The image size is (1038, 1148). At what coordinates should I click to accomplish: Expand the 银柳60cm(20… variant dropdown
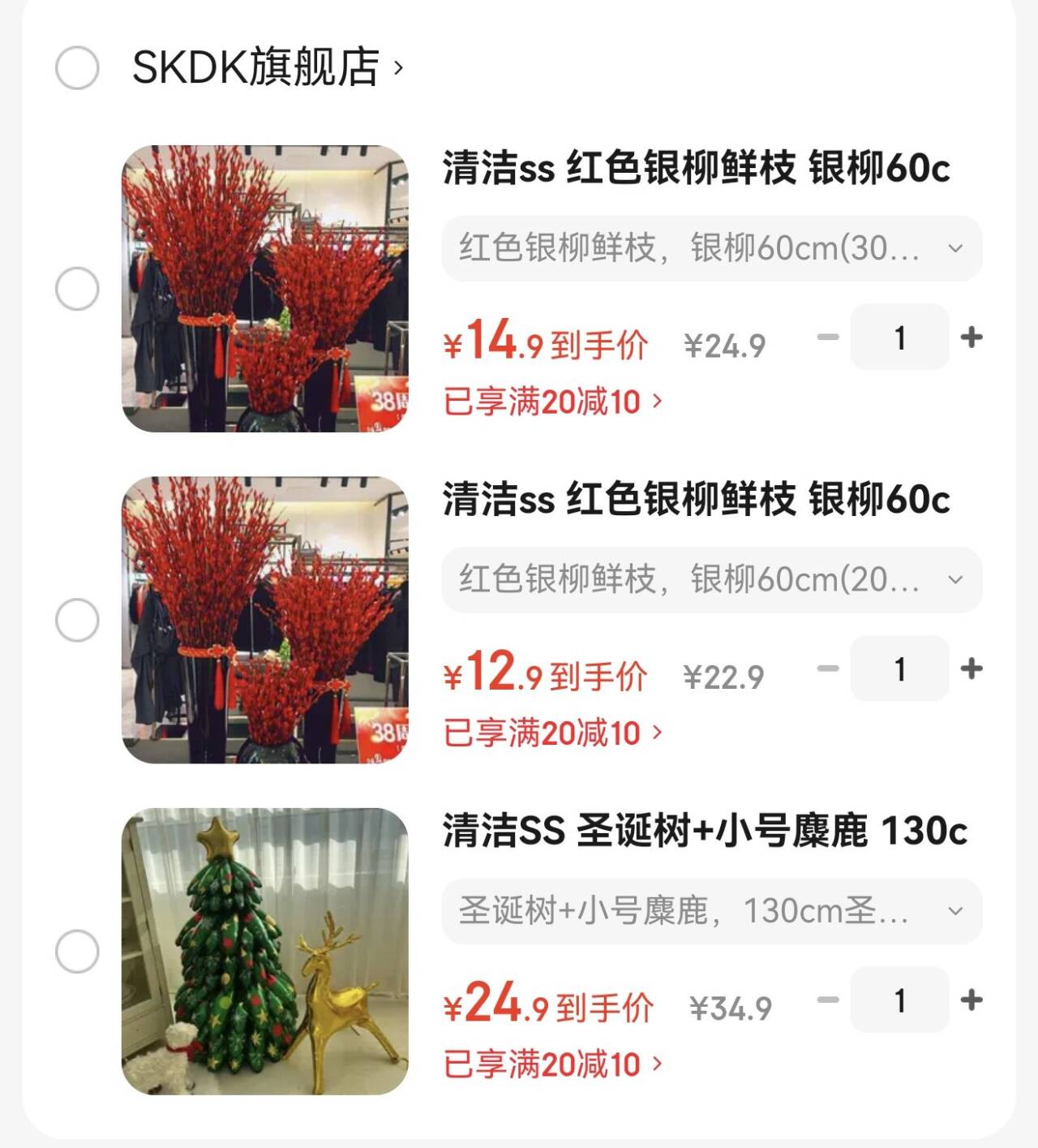click(x=711, y=579)
